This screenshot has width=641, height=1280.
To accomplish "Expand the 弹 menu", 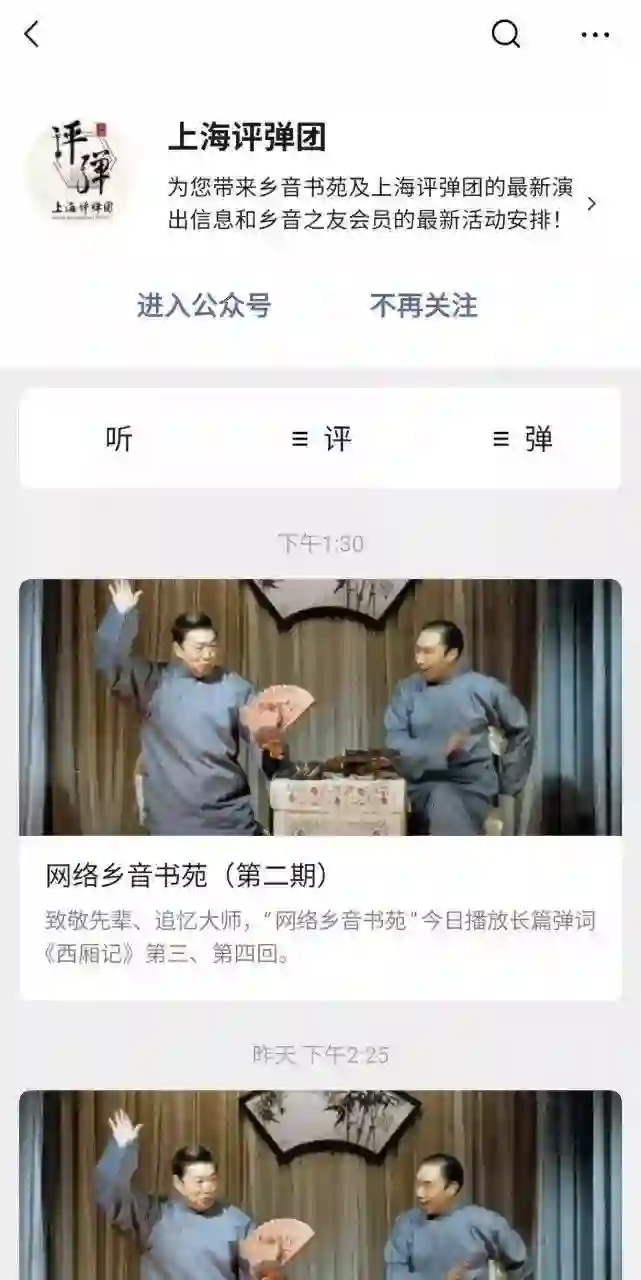I will [523, 439].
